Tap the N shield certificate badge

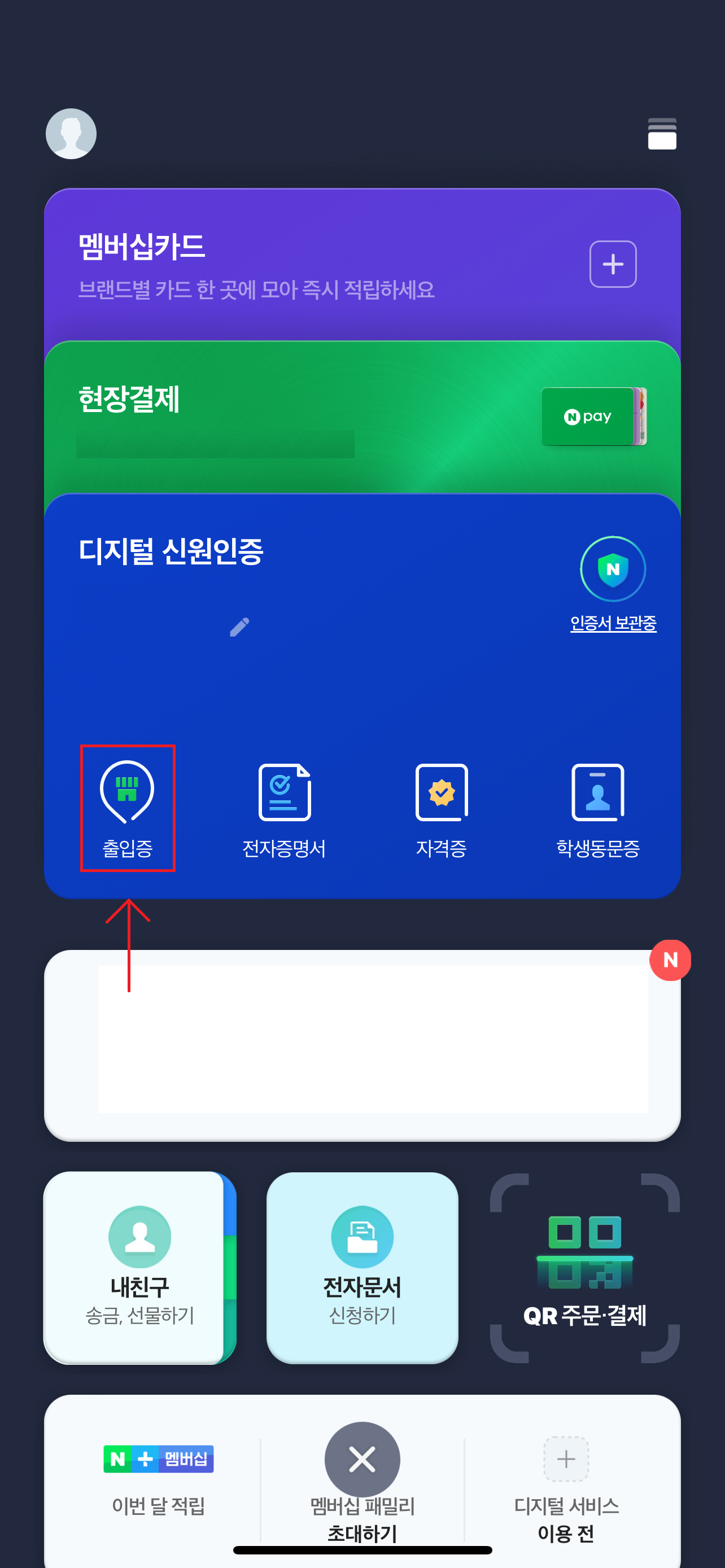coord(613,568)
